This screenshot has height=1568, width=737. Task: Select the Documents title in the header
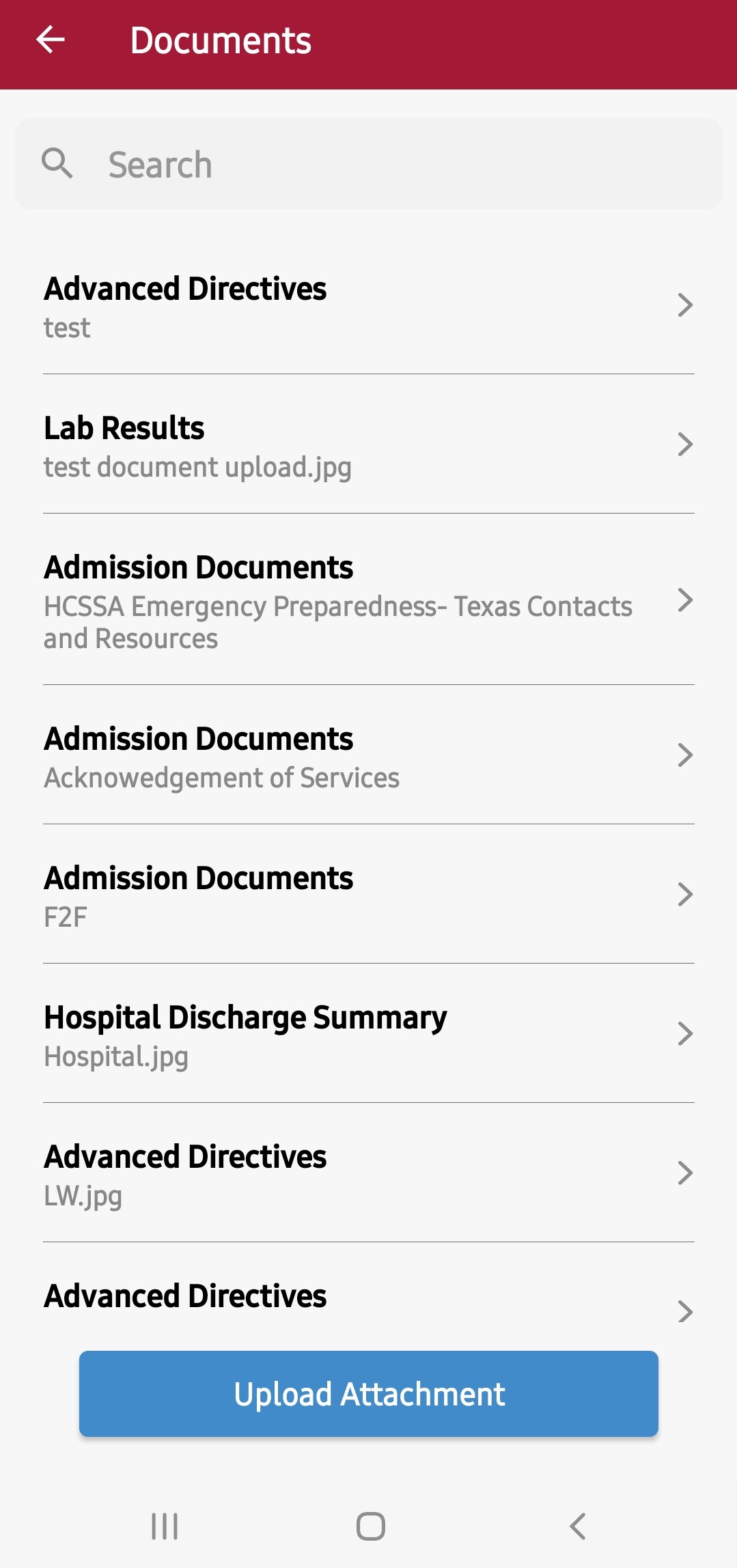(x=221, y=40)
